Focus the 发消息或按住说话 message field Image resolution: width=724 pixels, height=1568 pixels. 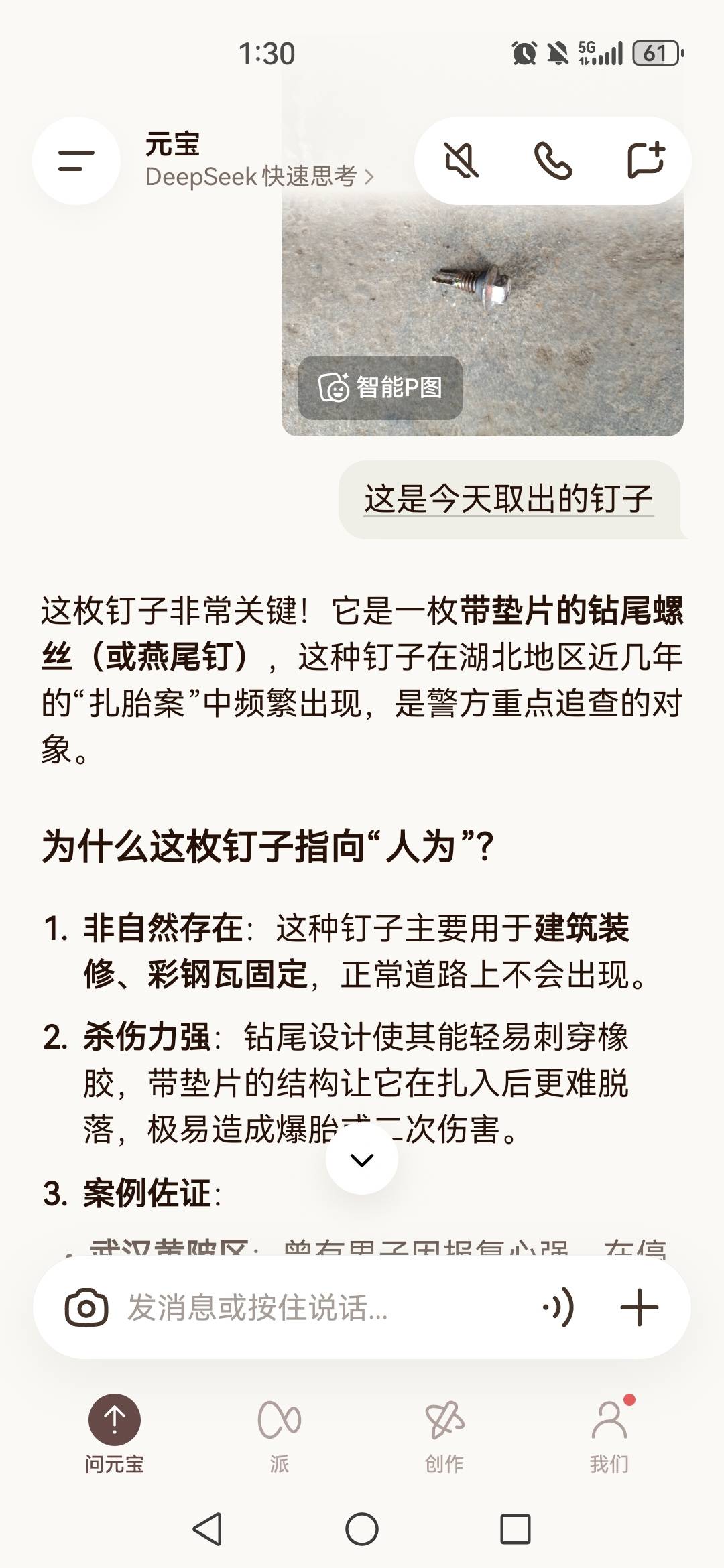pos(322,1307)
